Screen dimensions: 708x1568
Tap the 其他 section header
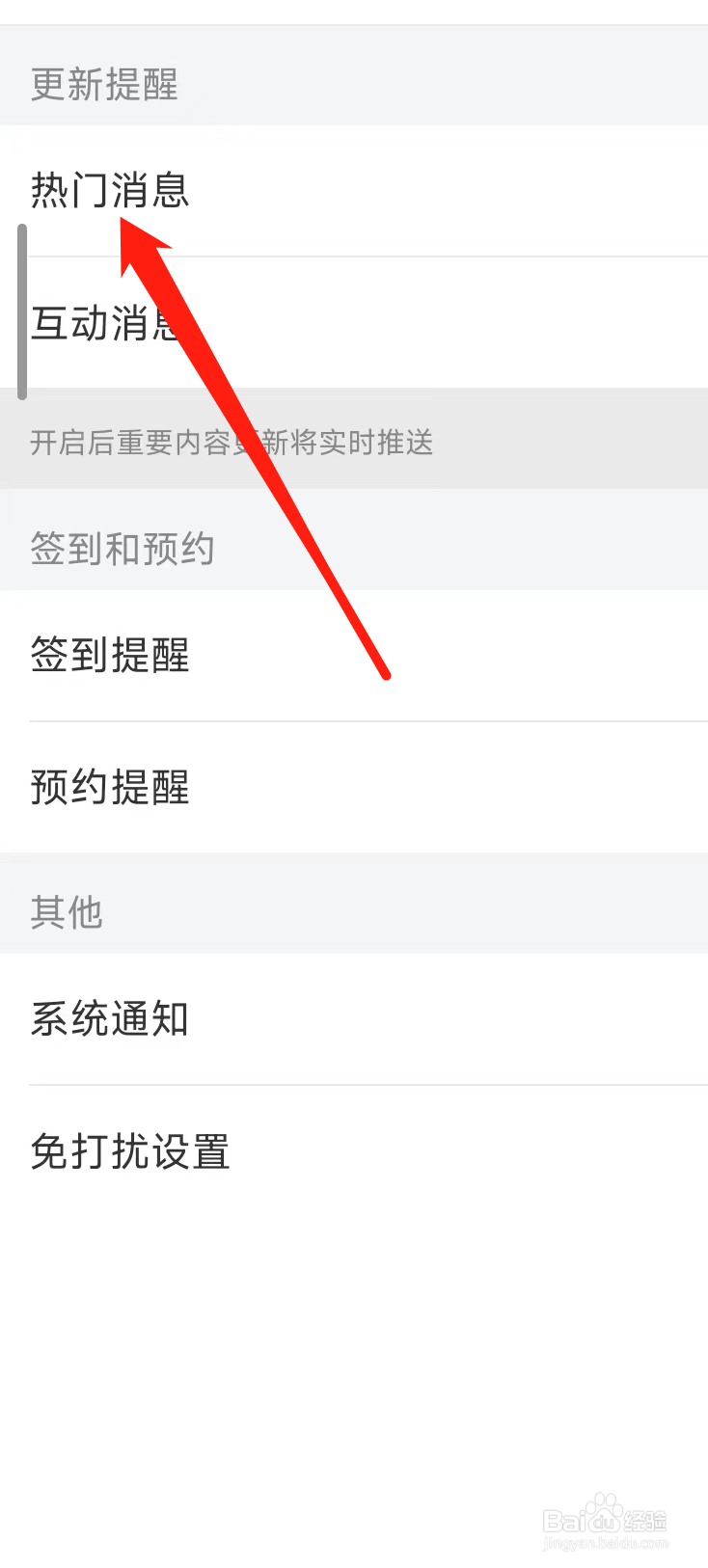point(67,913)
